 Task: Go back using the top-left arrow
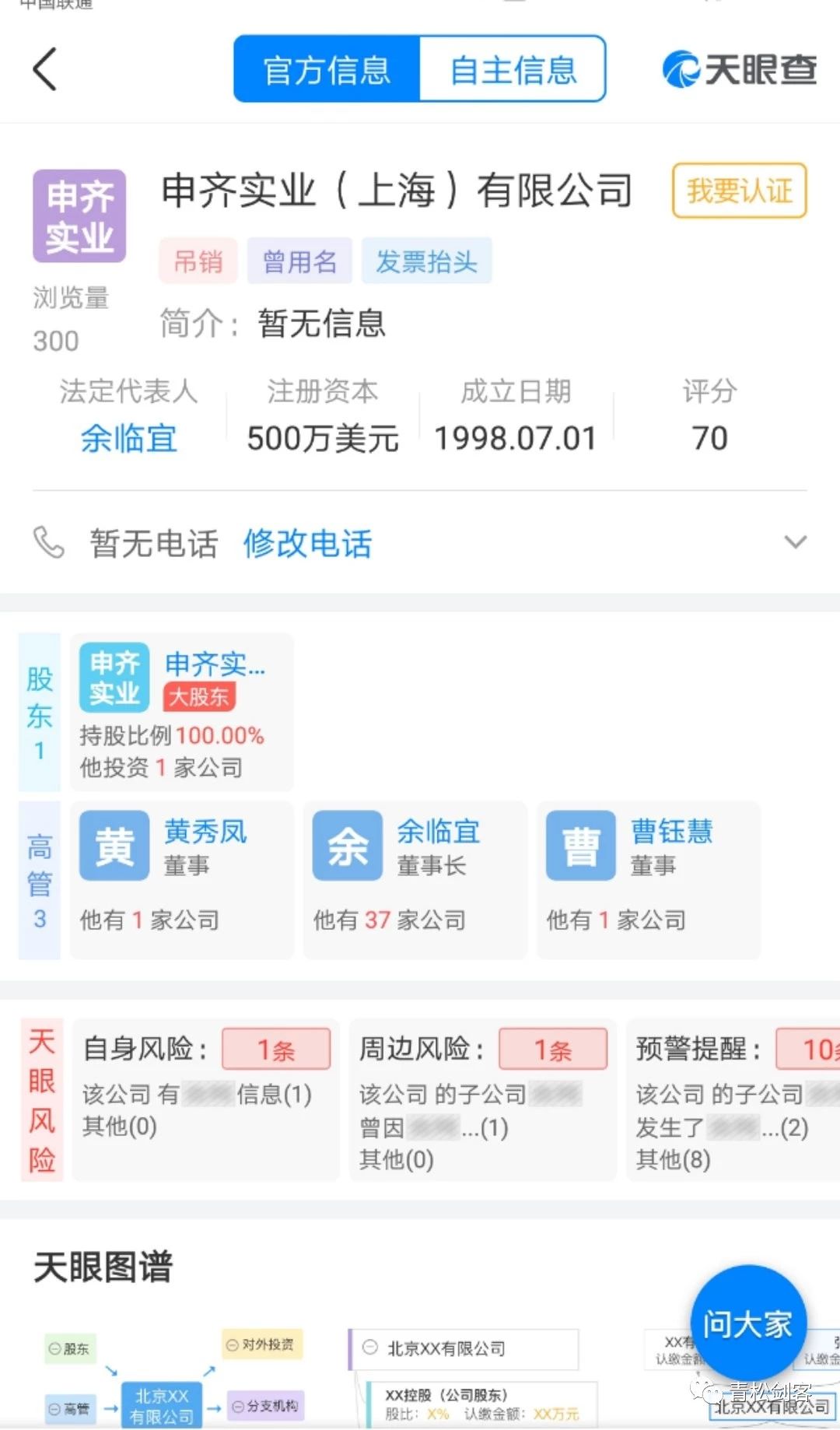45,69
